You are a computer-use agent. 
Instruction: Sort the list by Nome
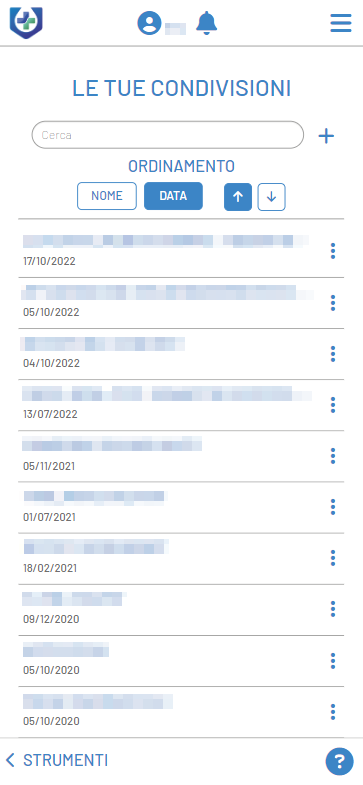click(107, 196)
